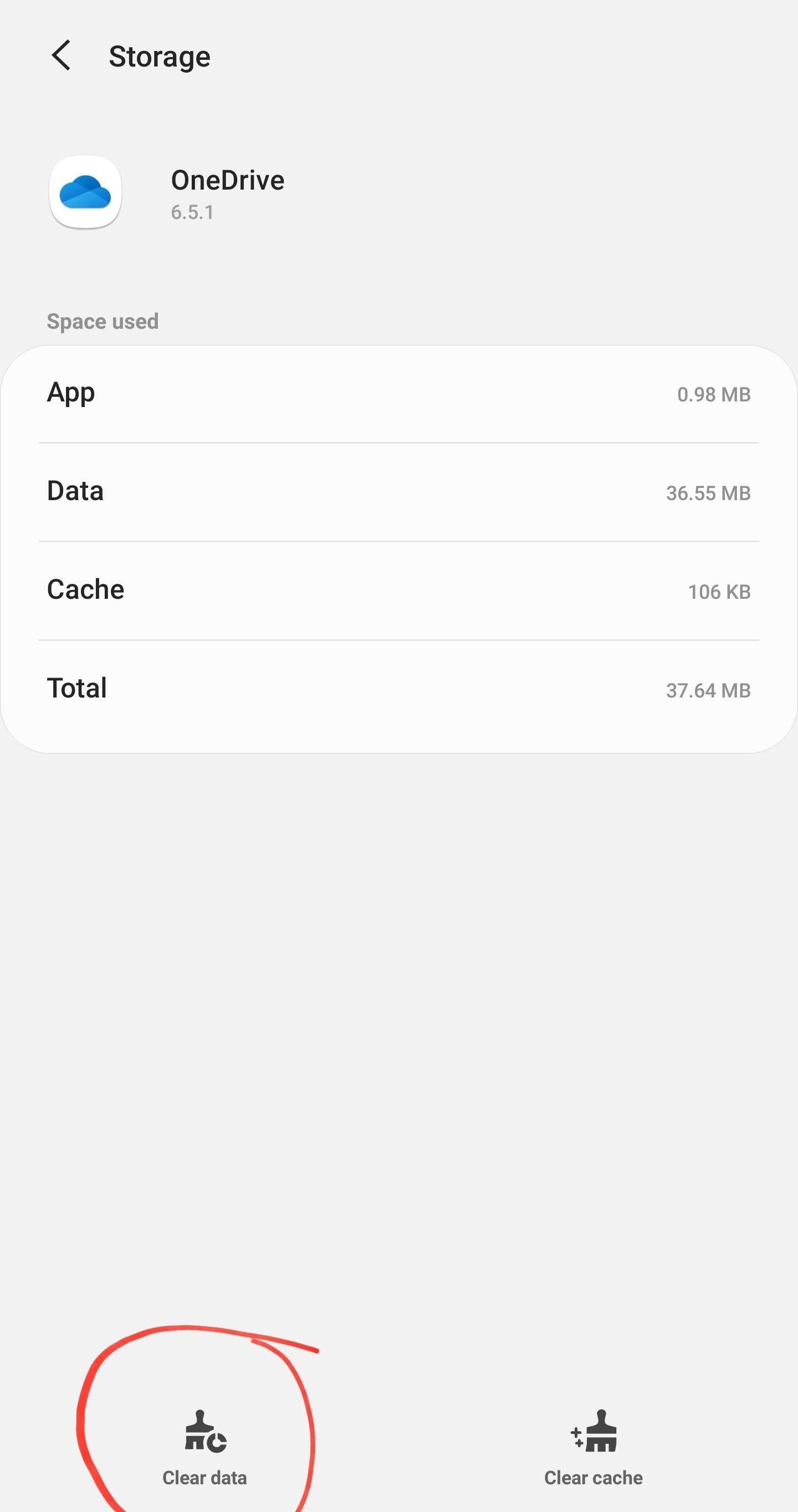Open the App storage row
Screen dimensions: 798x1512
(399, 393)
